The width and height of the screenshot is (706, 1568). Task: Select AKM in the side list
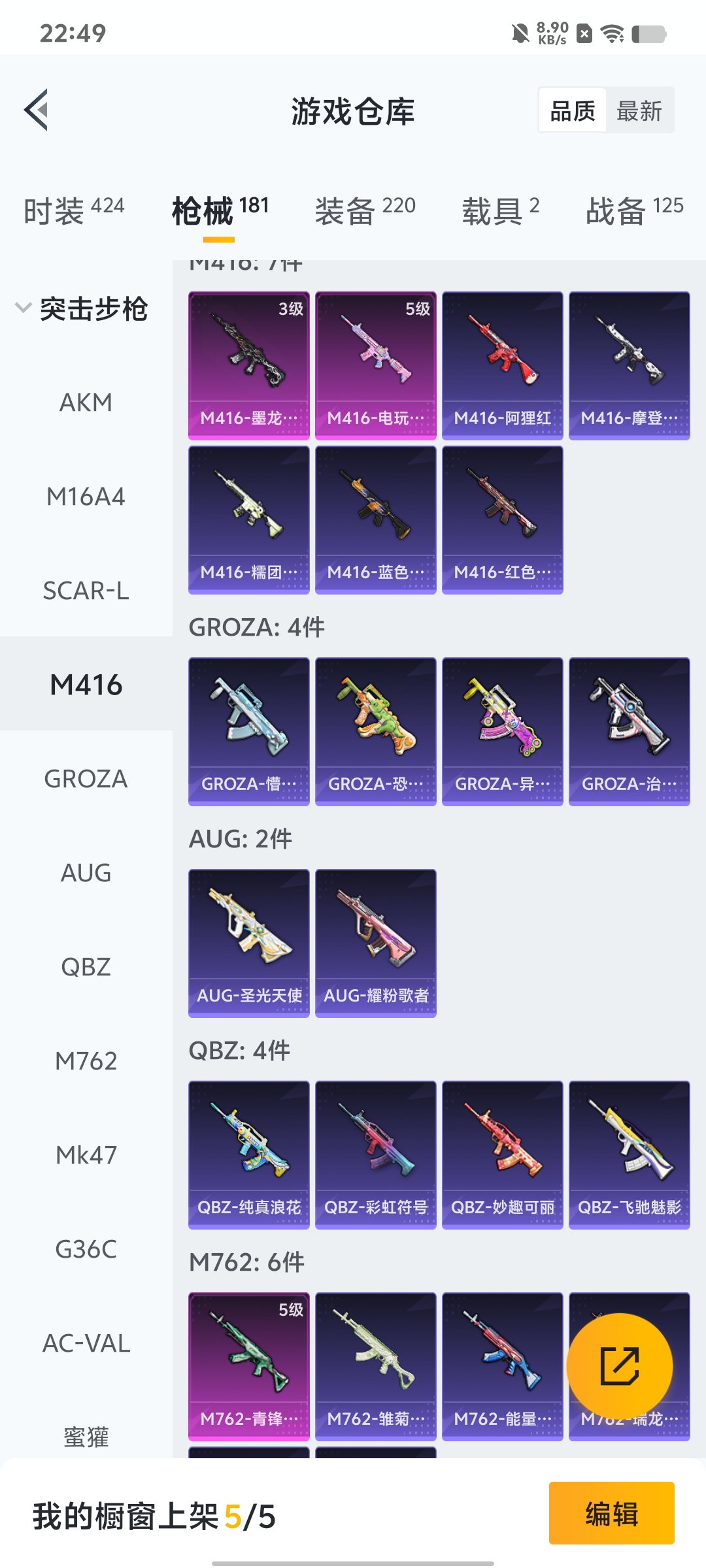point(86,402)
